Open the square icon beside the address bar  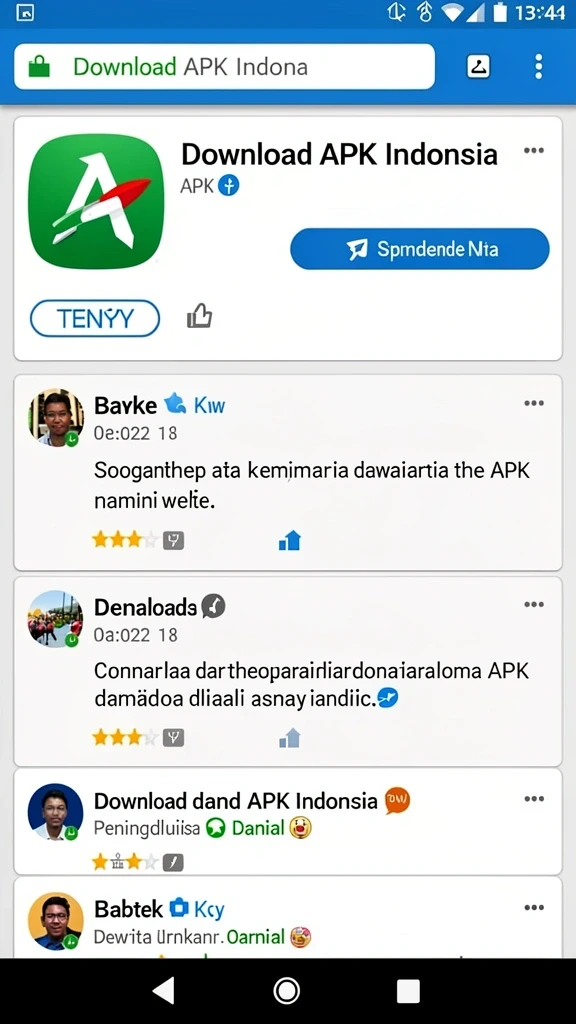(x=478, y=67)
